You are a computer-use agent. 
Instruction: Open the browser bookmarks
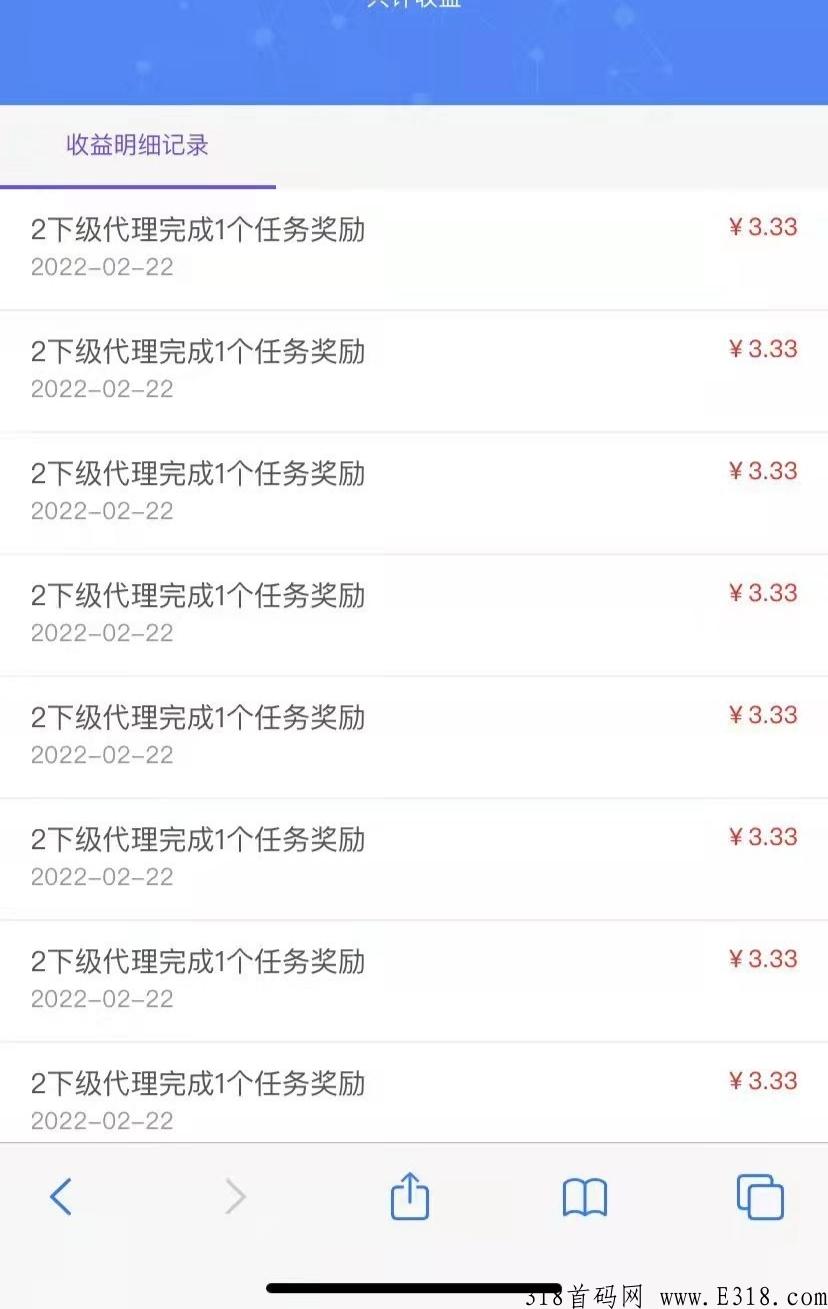(x=585, y=1197)
